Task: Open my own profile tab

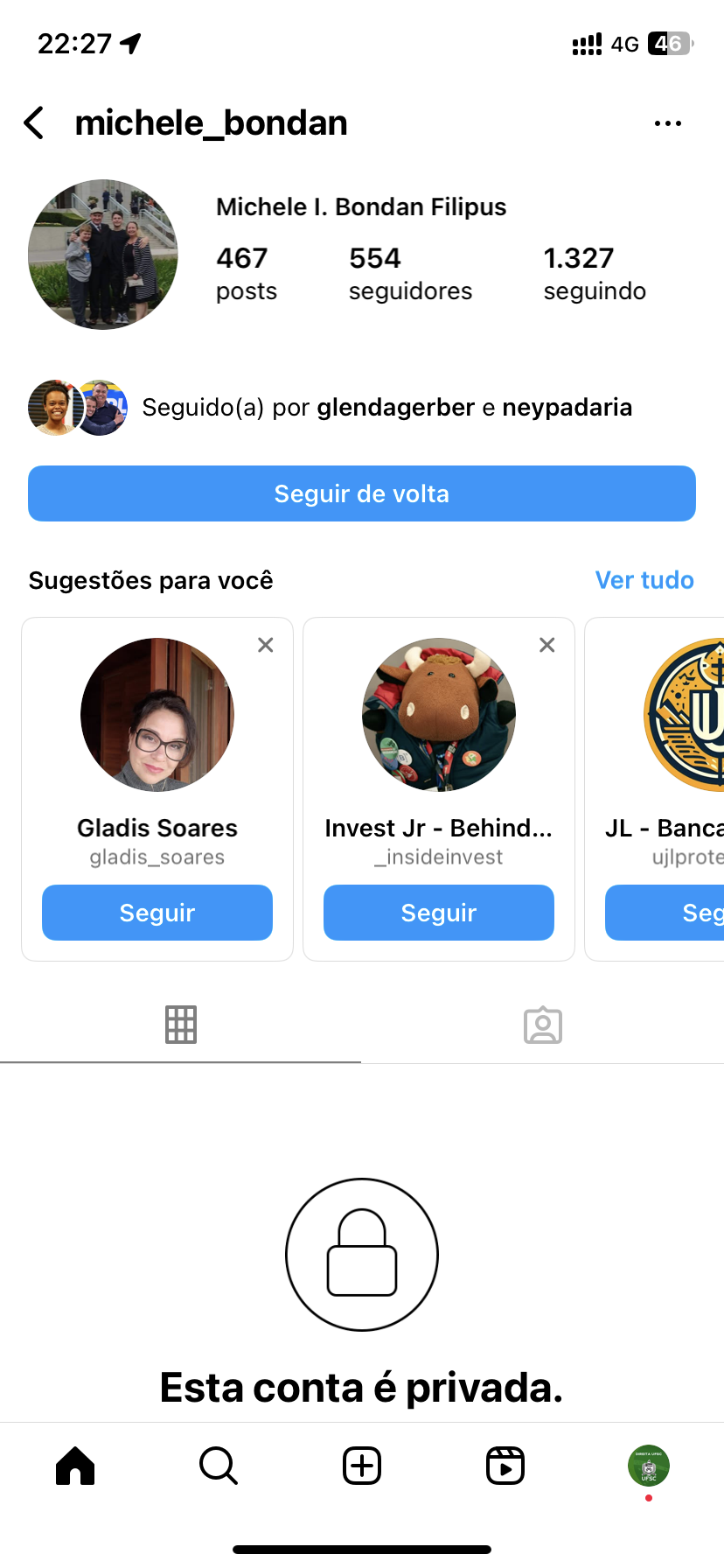Action: click(x=648, y=1466)
